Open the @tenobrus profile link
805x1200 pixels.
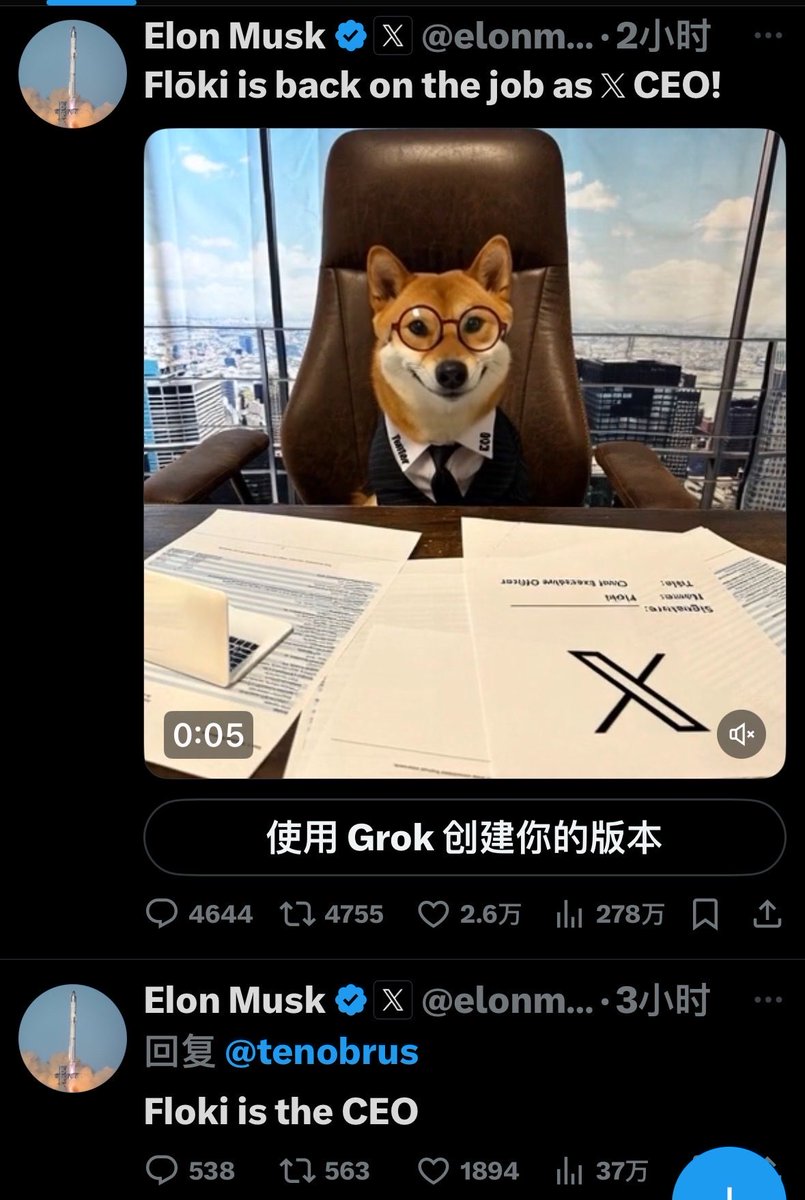pos(322,1052)
